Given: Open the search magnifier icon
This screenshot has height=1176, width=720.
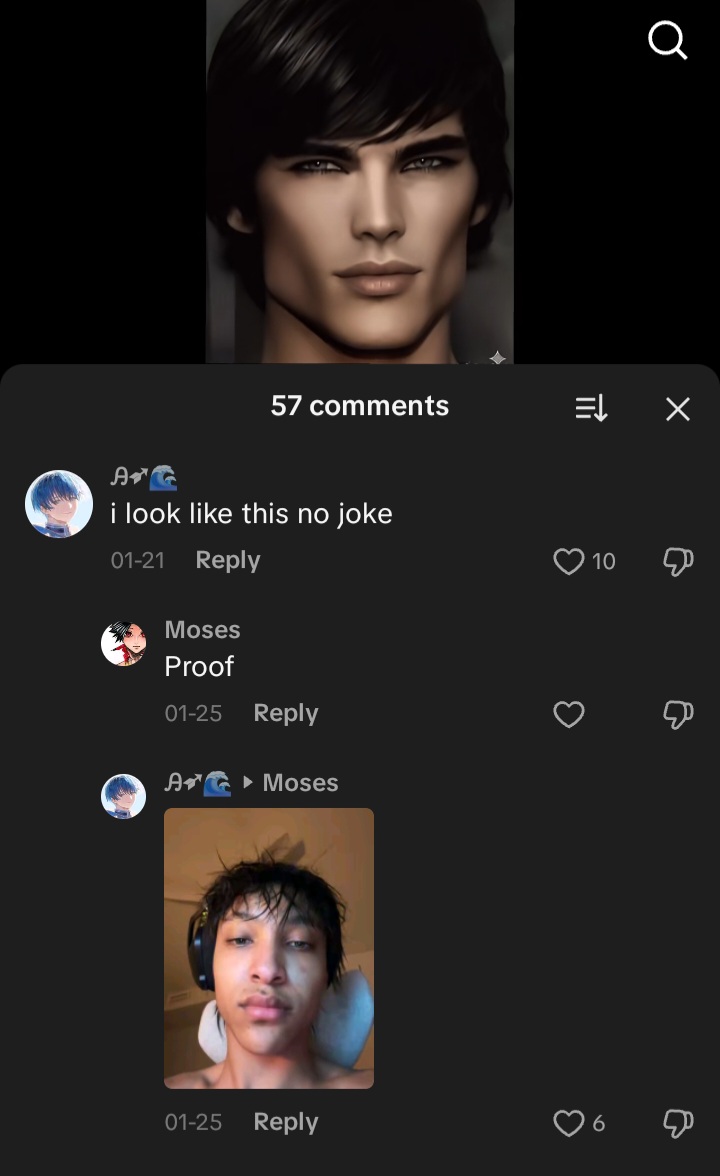Looking at the screenshot, I should (667, 41).
